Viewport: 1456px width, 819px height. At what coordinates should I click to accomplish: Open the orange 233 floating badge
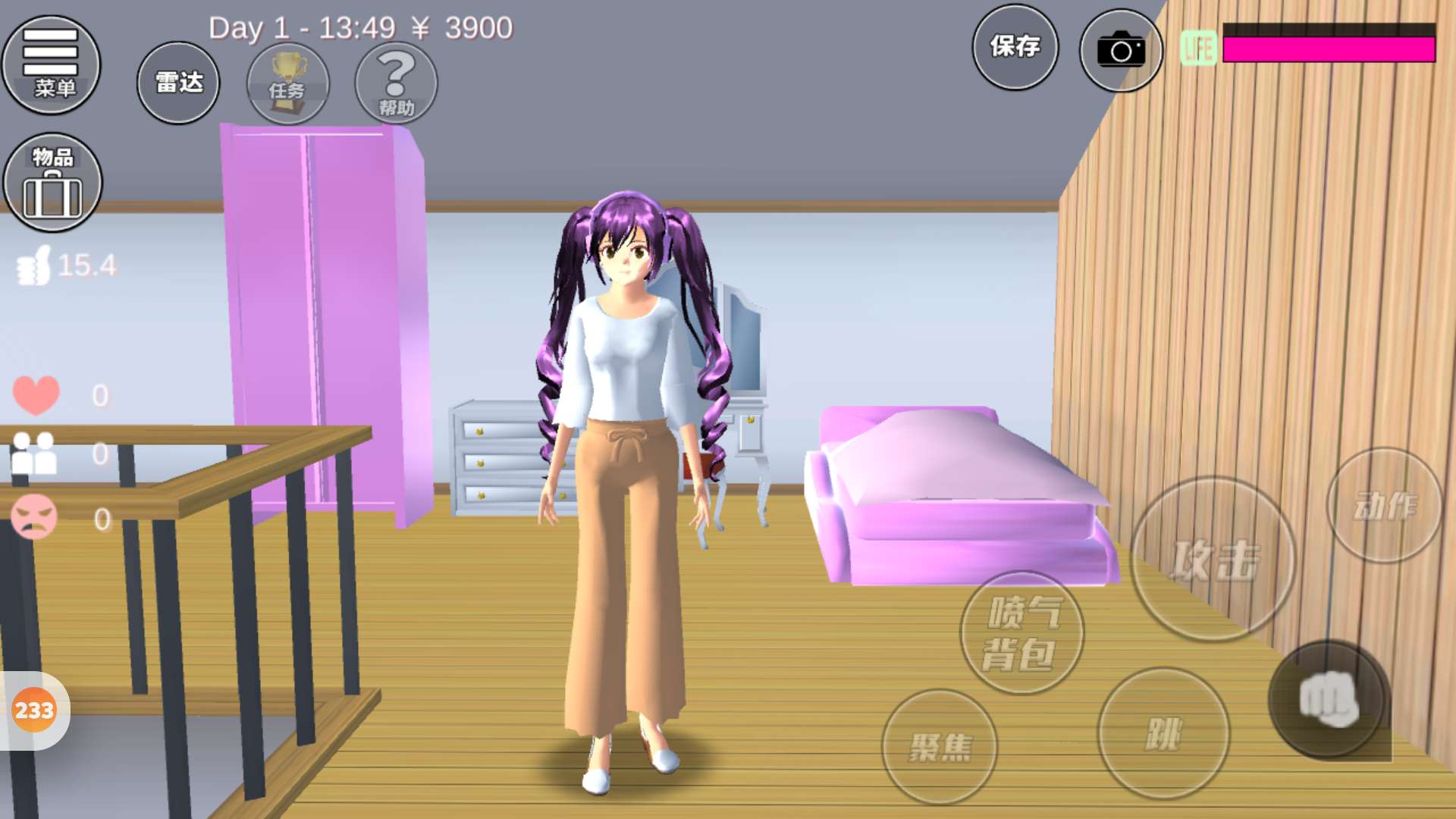coord(34,711)
